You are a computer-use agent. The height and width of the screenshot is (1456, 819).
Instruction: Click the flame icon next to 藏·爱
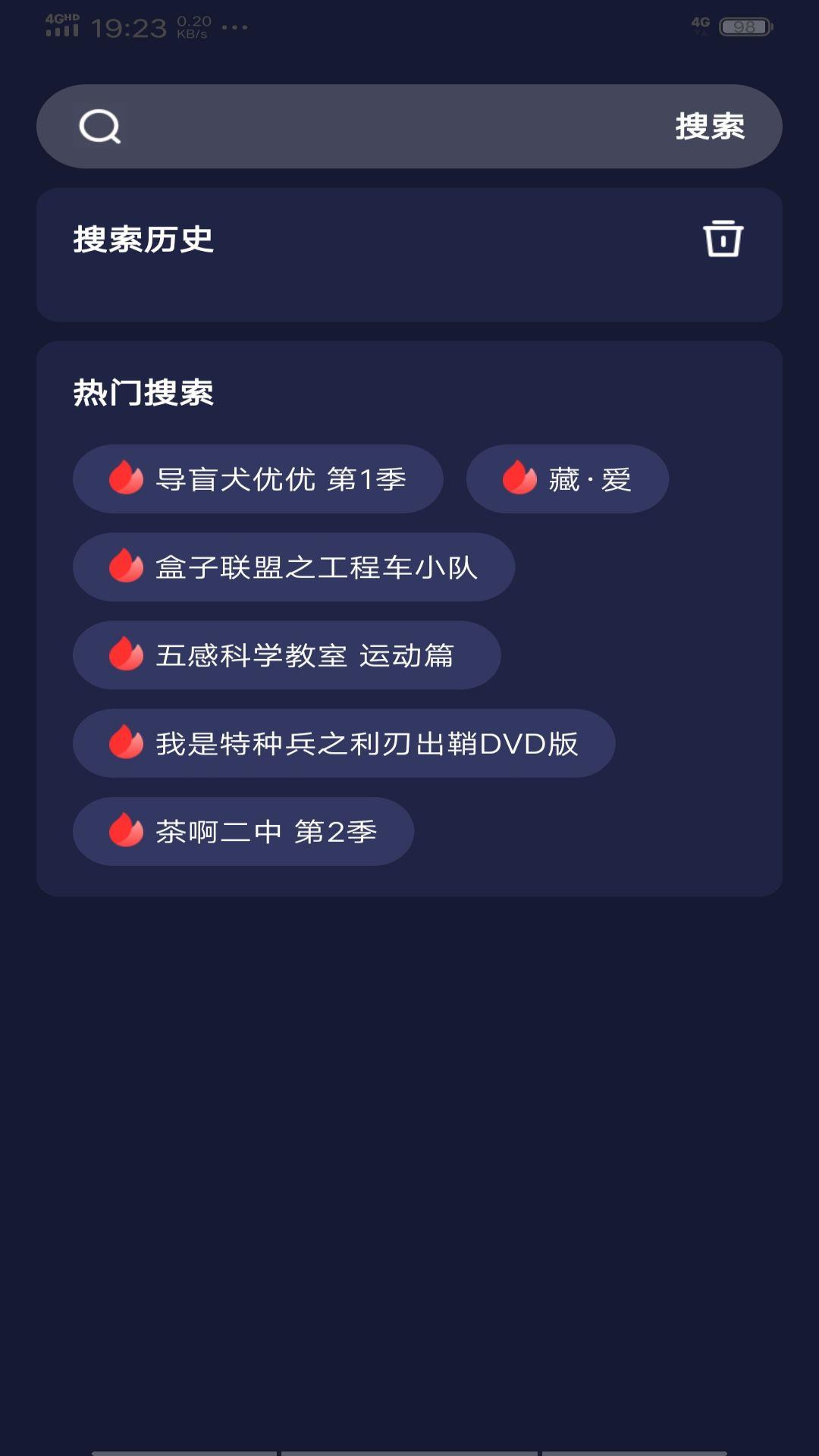coord(519,478)
